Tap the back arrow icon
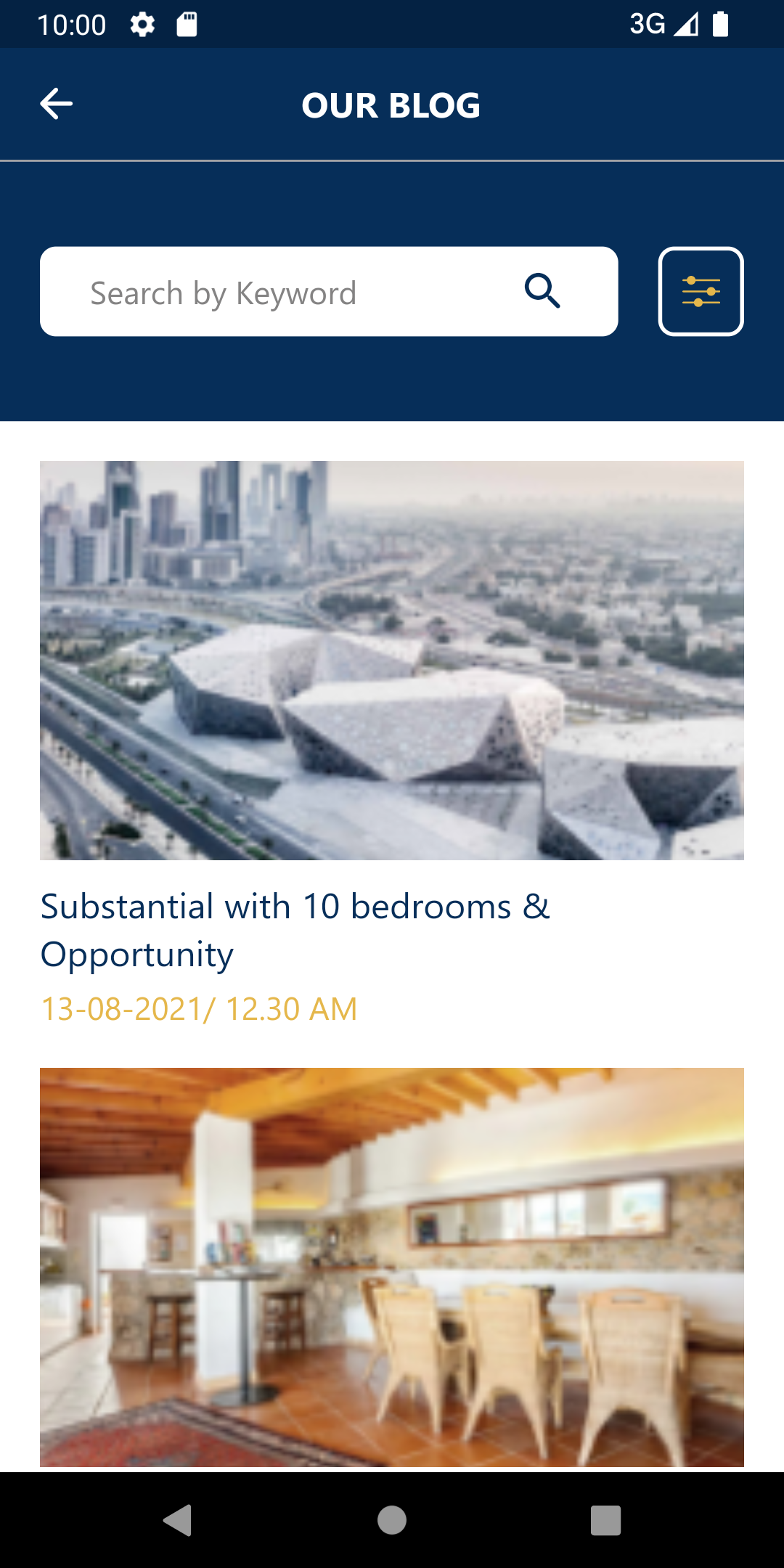784x1568 pixels. click(x=55, y=103)
